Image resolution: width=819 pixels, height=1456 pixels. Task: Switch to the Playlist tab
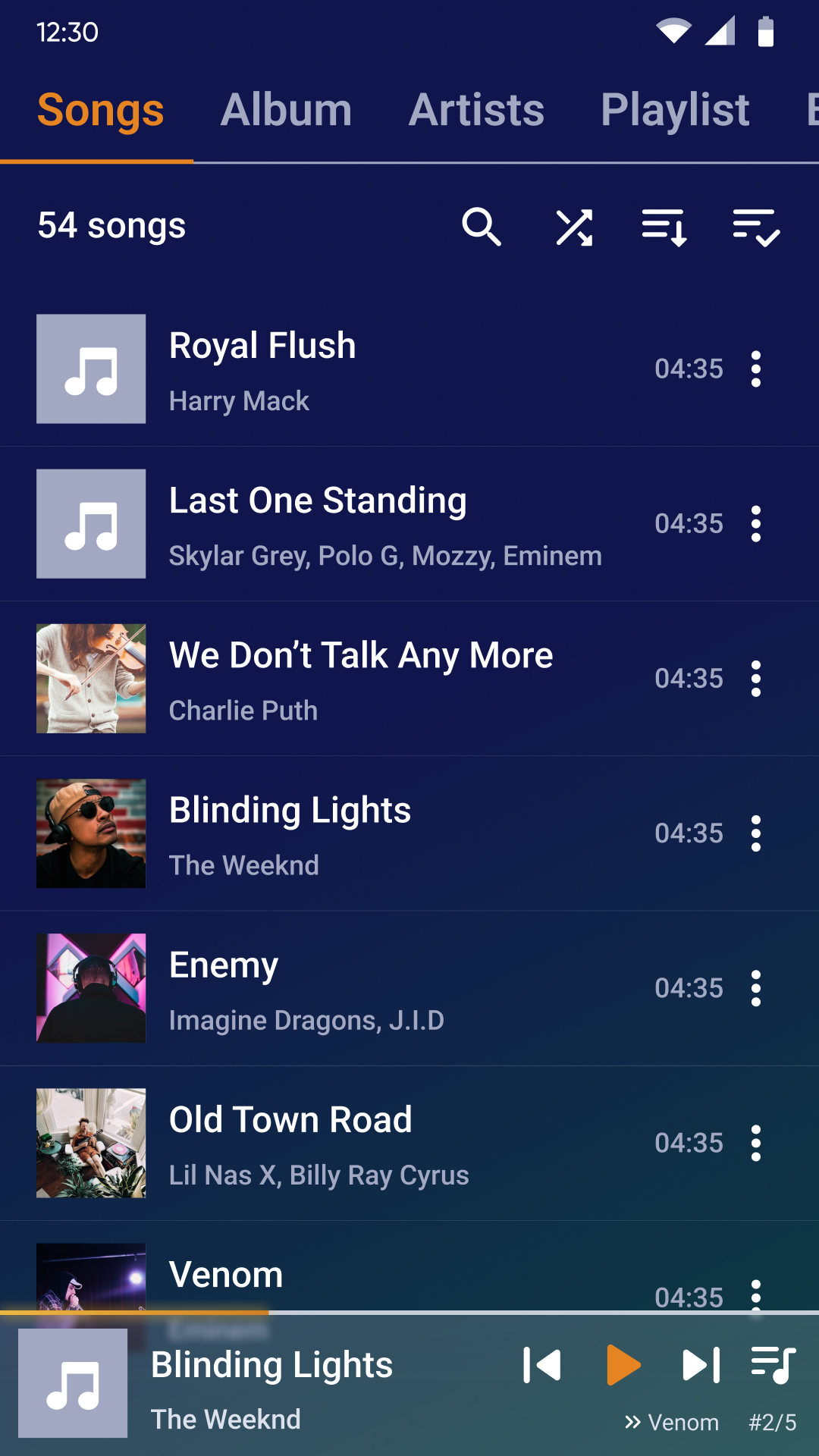point(675,110)
